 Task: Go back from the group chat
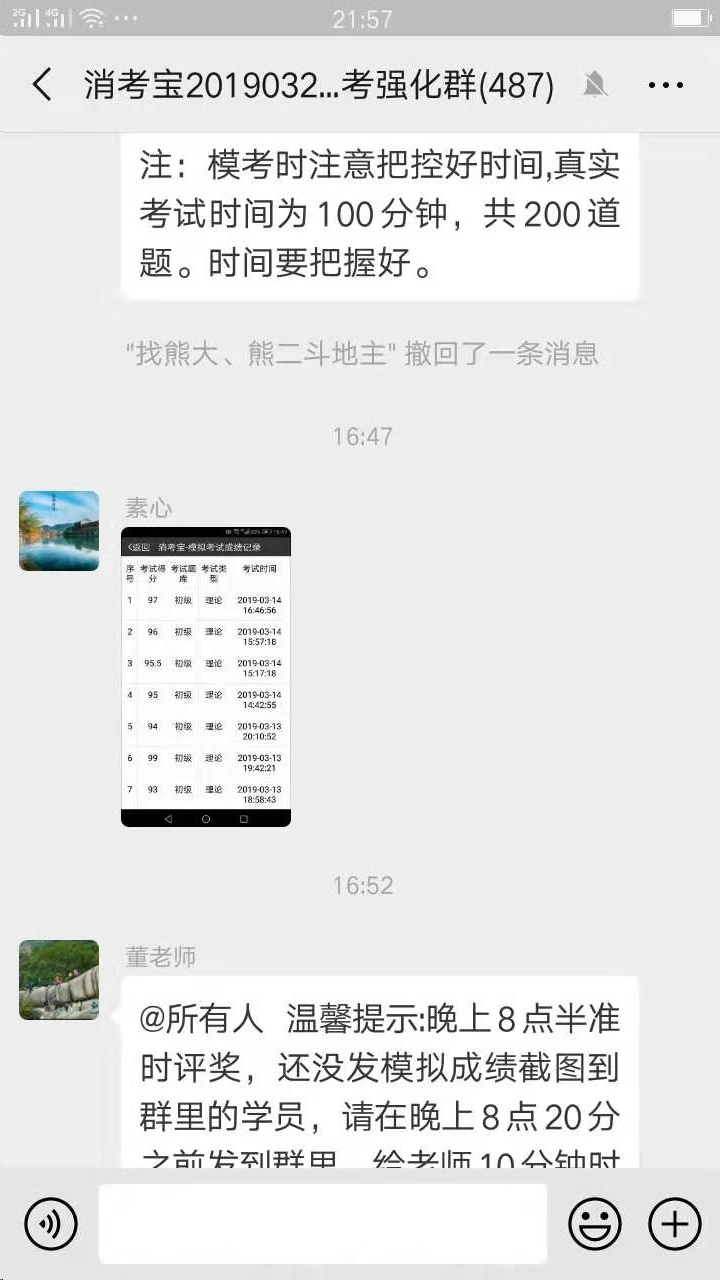(42, 85)
